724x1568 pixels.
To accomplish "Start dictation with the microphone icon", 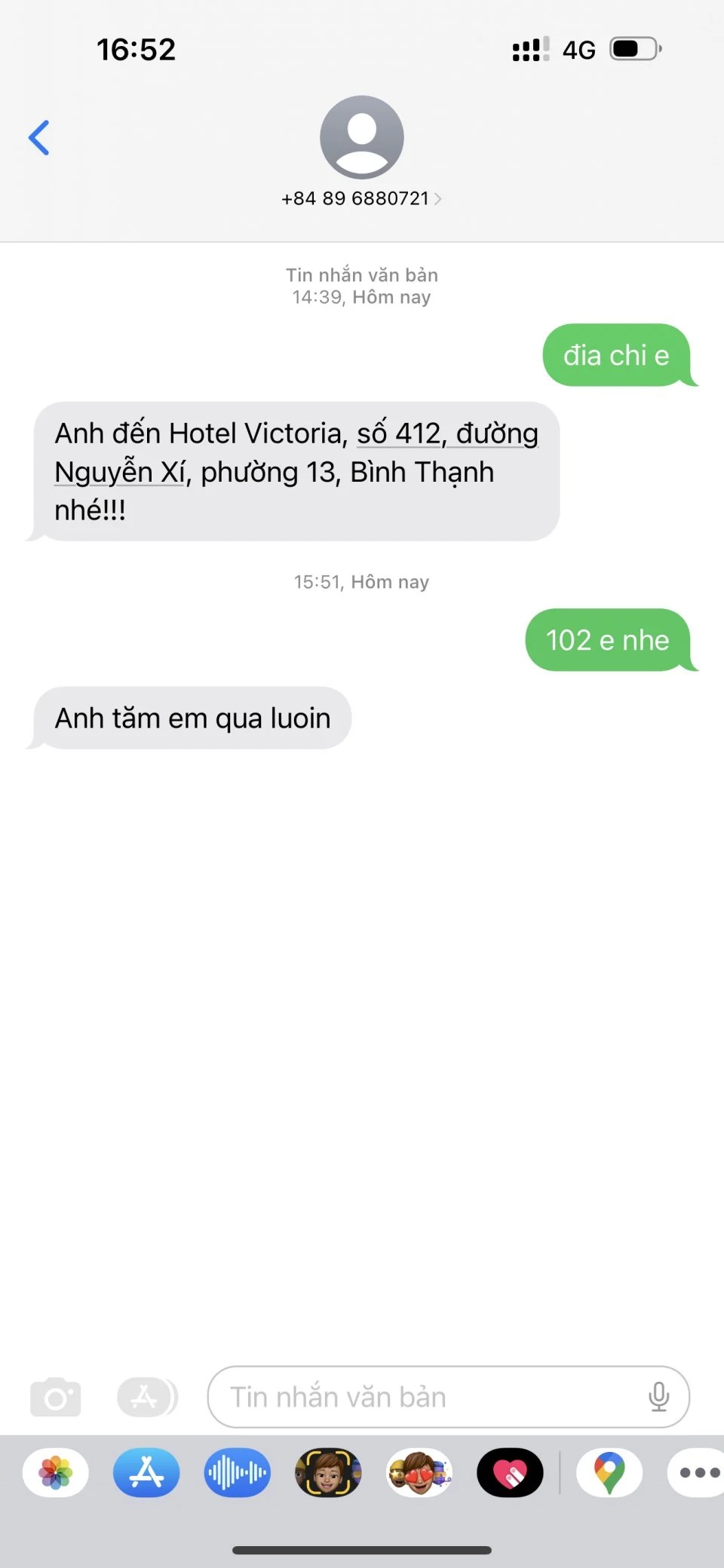I will click(x=658, y=1397).
